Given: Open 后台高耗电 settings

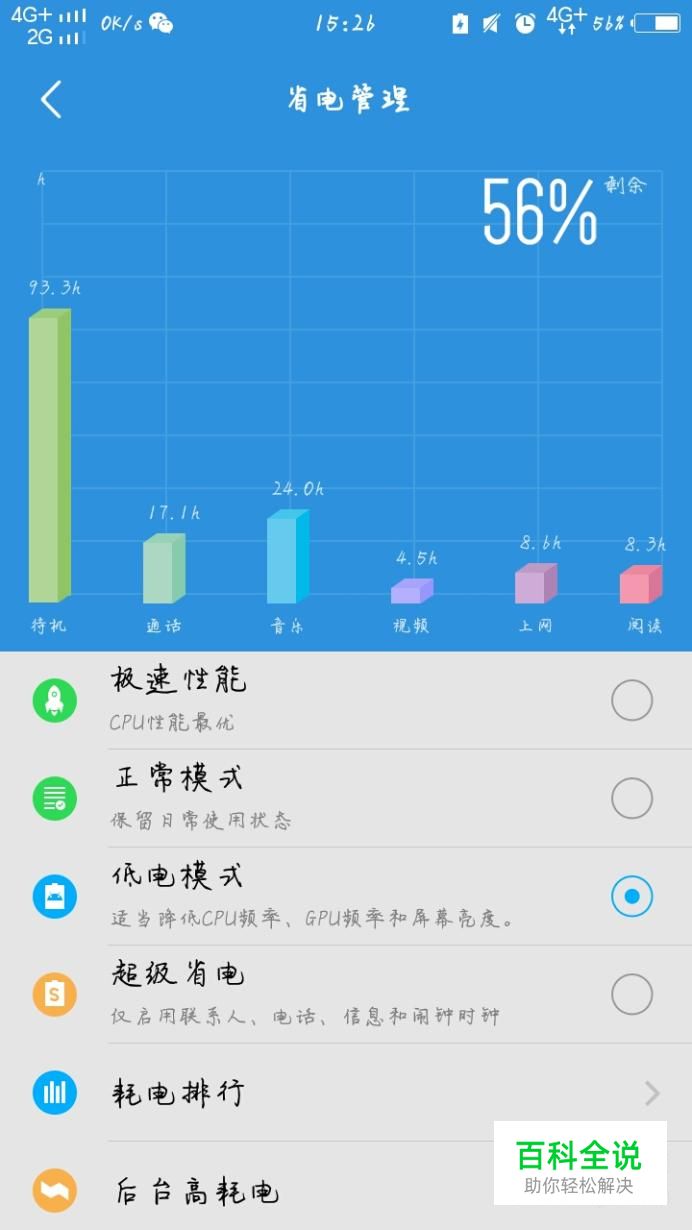Looking at the screenshot, I should pyautogui.click(x=346, y=1187).
